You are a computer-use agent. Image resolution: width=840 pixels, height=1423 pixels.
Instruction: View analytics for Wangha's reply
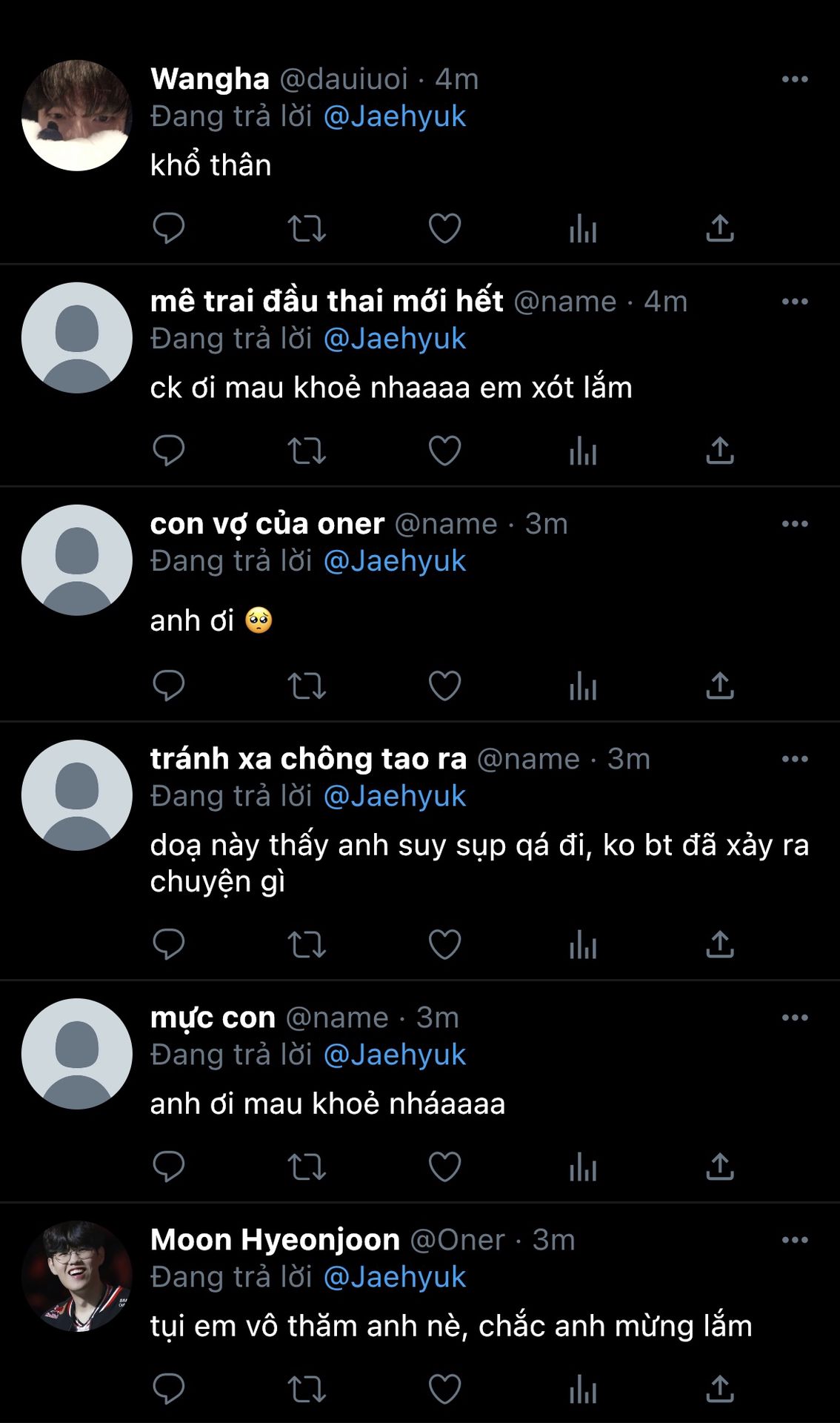583,228
